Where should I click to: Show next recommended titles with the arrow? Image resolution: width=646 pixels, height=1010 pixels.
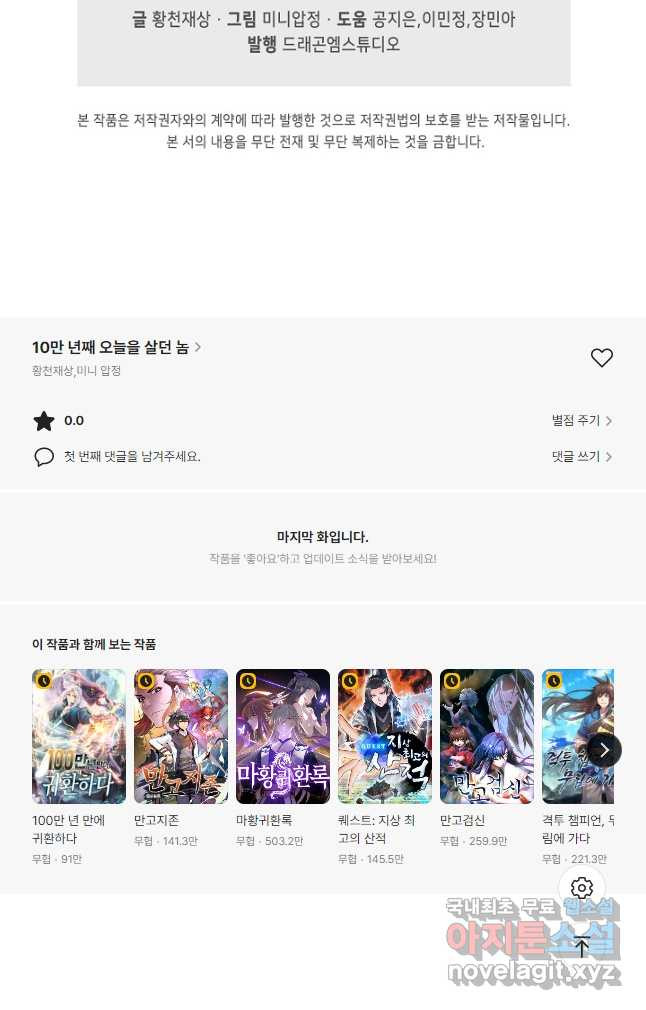tap(603, 749)
